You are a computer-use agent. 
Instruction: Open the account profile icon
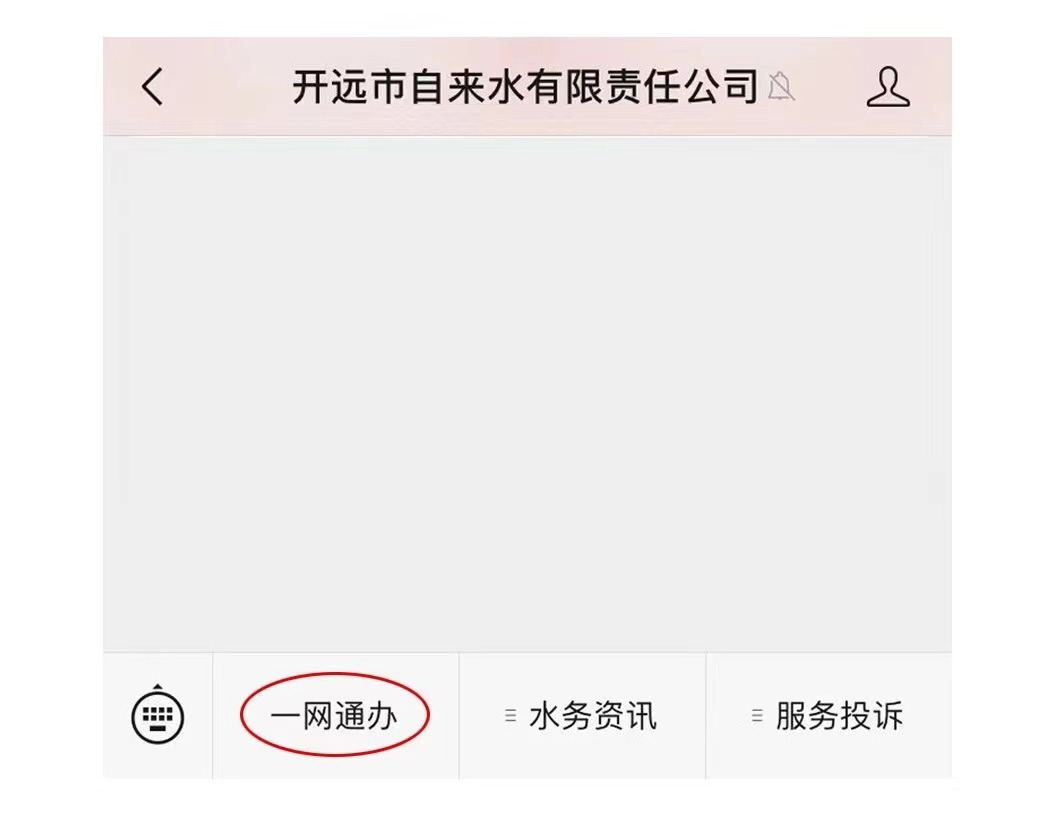coord(887,87)
